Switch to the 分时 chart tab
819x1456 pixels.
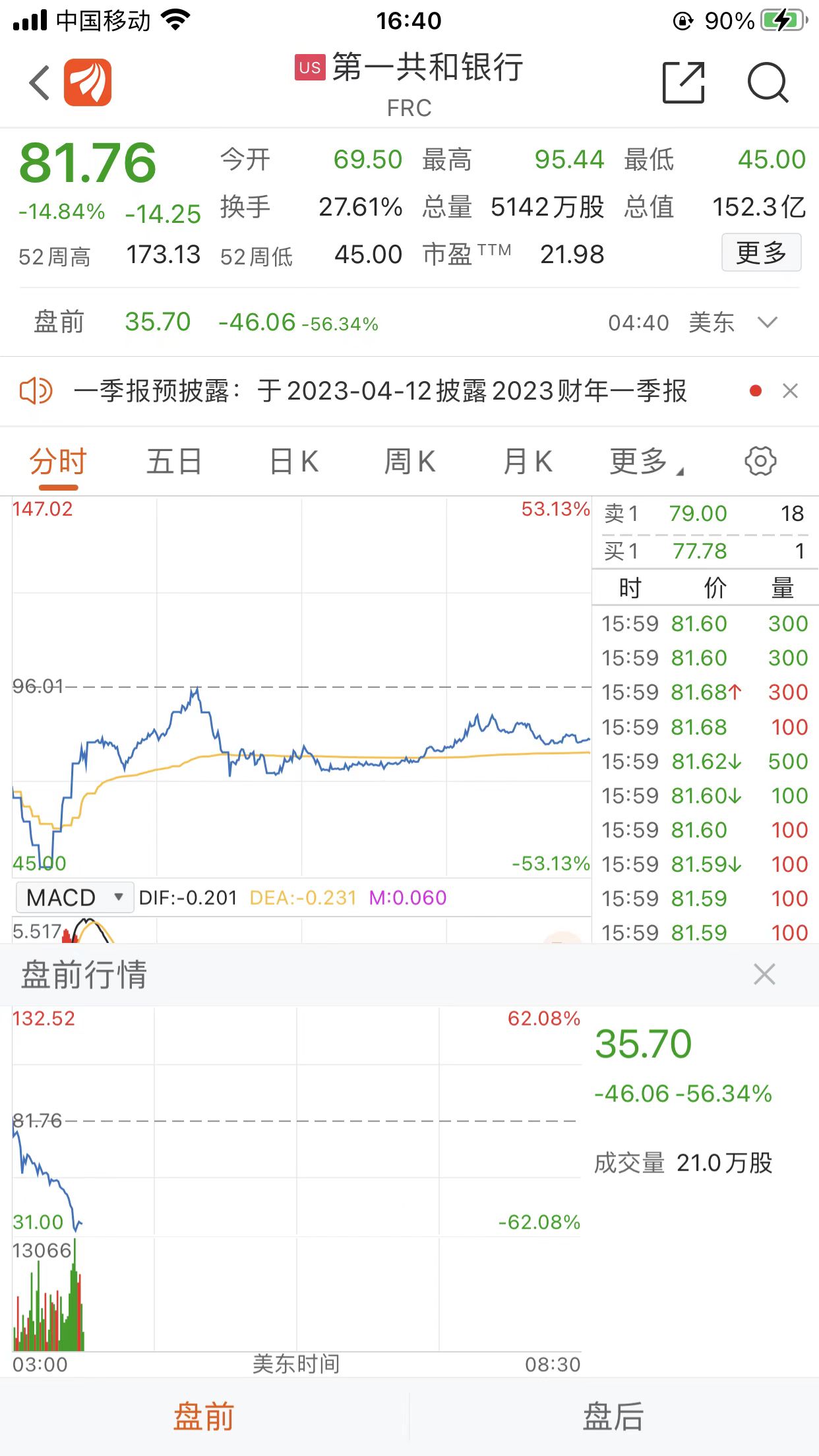coord(58,462)
